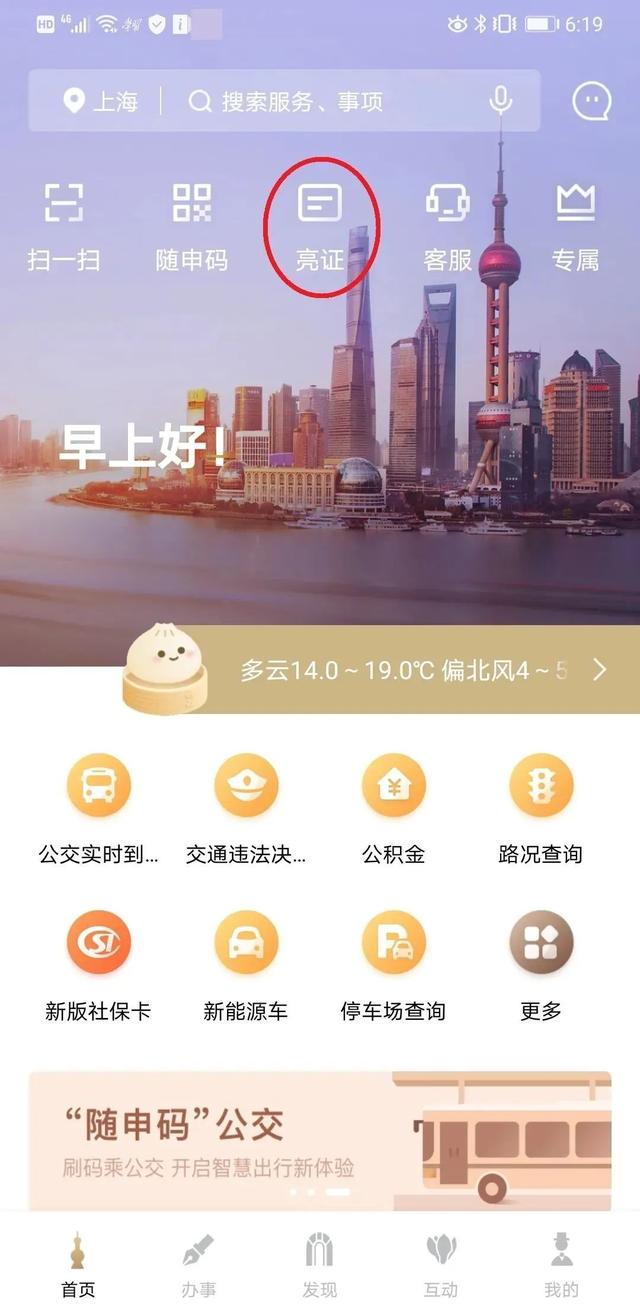Start voice search with the microphone
Image resolution: width=640 pixels, height=1316 pixels.
[x=500, y=101]
